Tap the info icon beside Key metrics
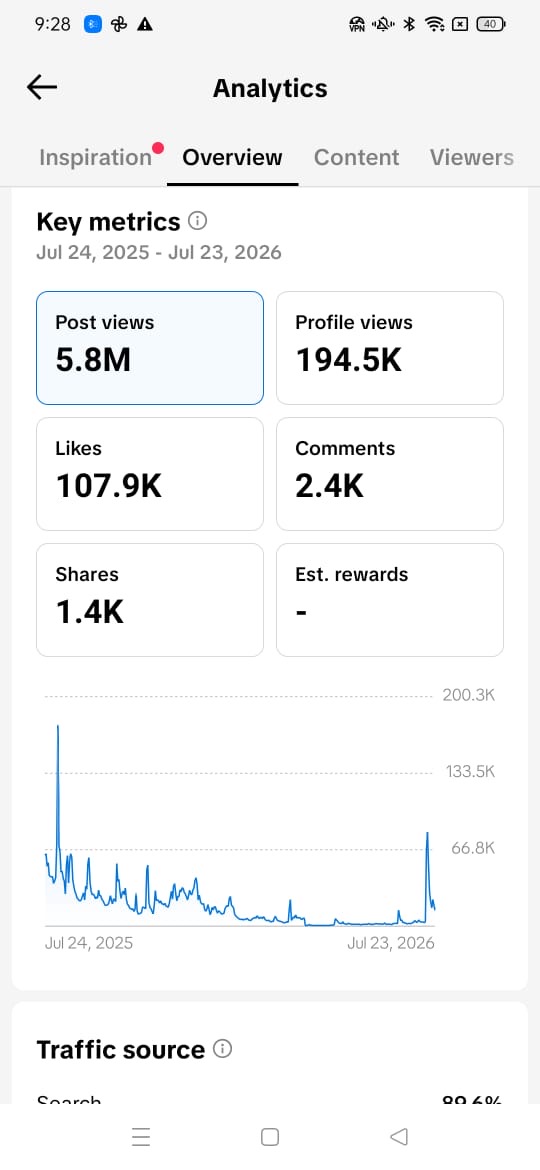The width and height of the screenshot is (540, 1170). [198, 222]
